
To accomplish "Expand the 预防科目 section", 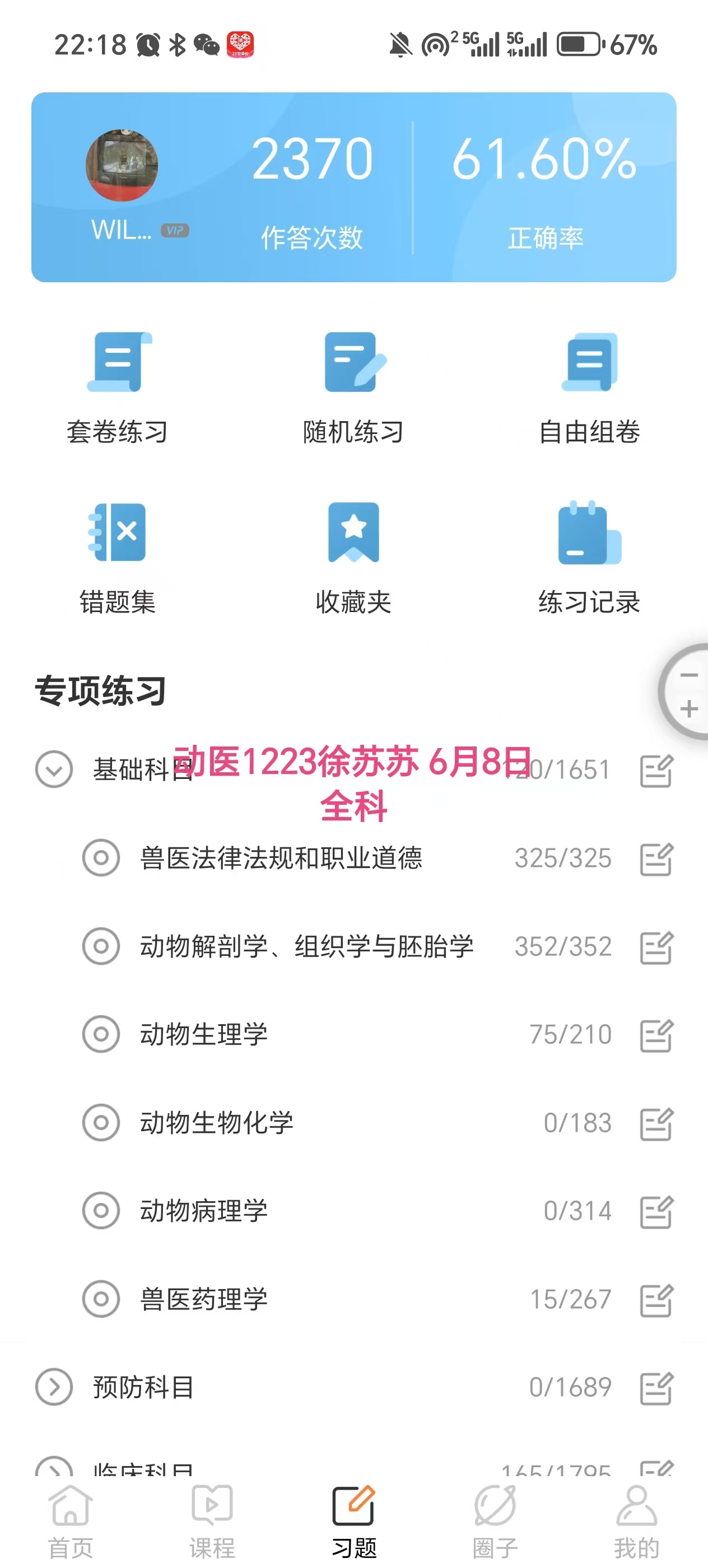I will pyautogui.click(x=54, y=1387).
